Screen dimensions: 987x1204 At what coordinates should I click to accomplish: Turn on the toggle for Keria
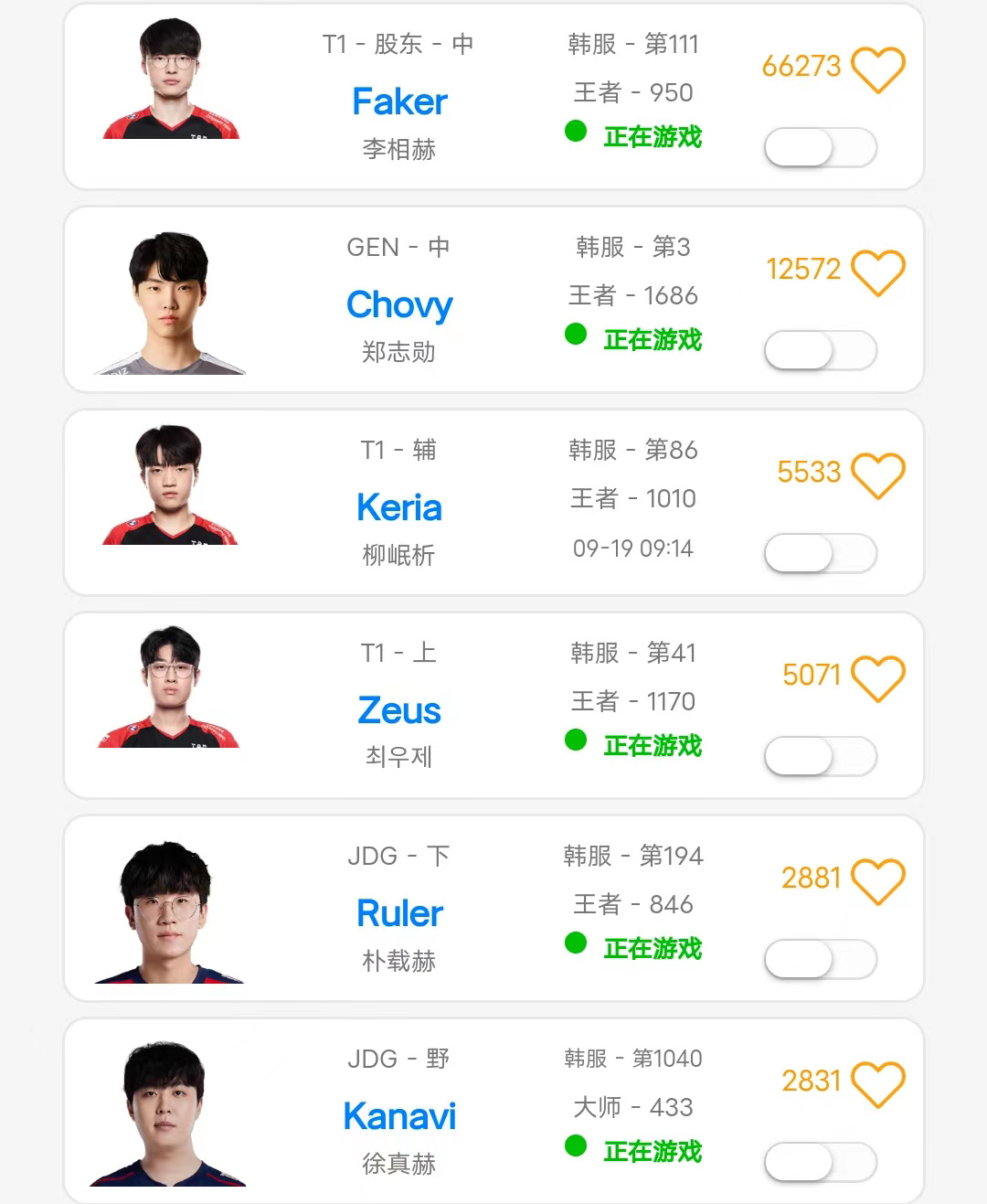820,554
